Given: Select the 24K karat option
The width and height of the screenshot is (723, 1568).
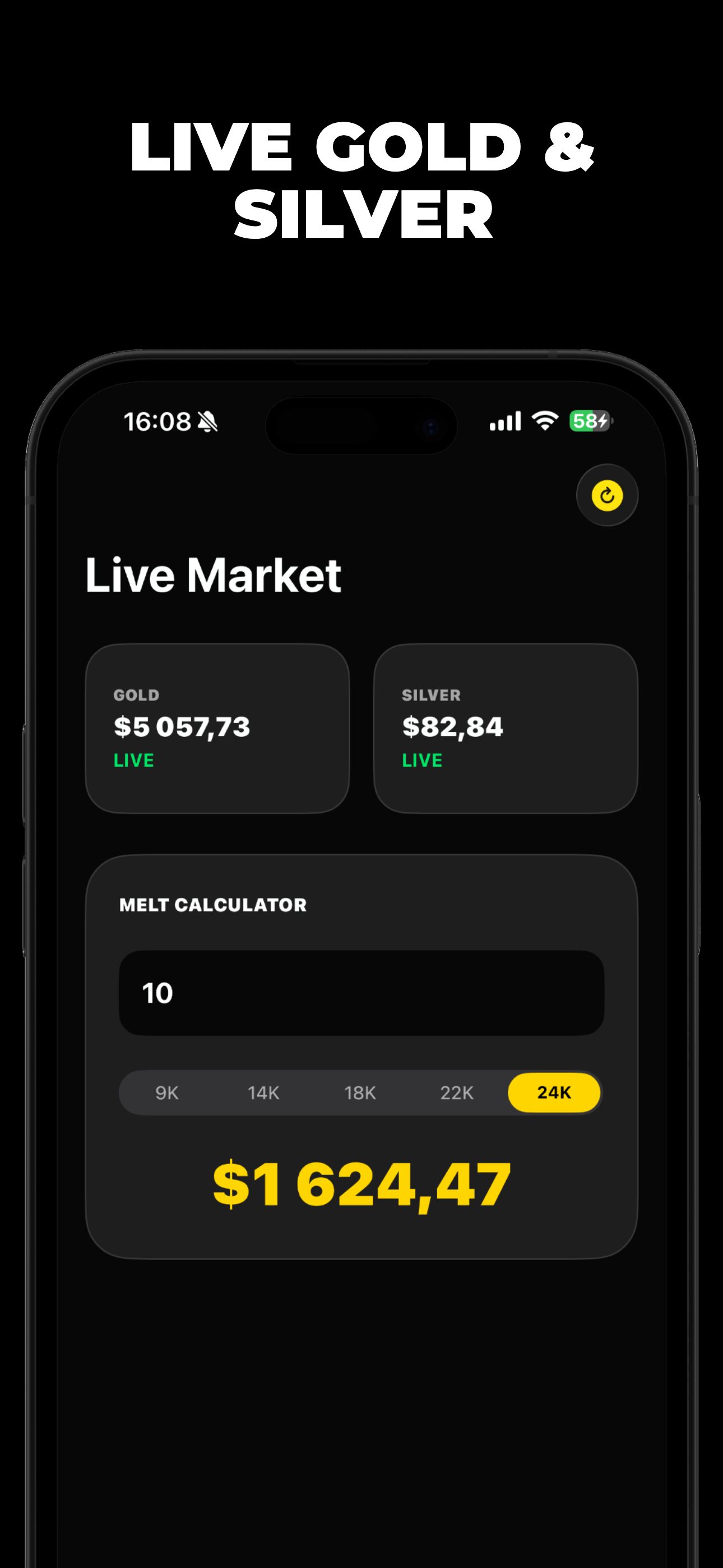Looking at the screenshot, I should (554, 1092).
